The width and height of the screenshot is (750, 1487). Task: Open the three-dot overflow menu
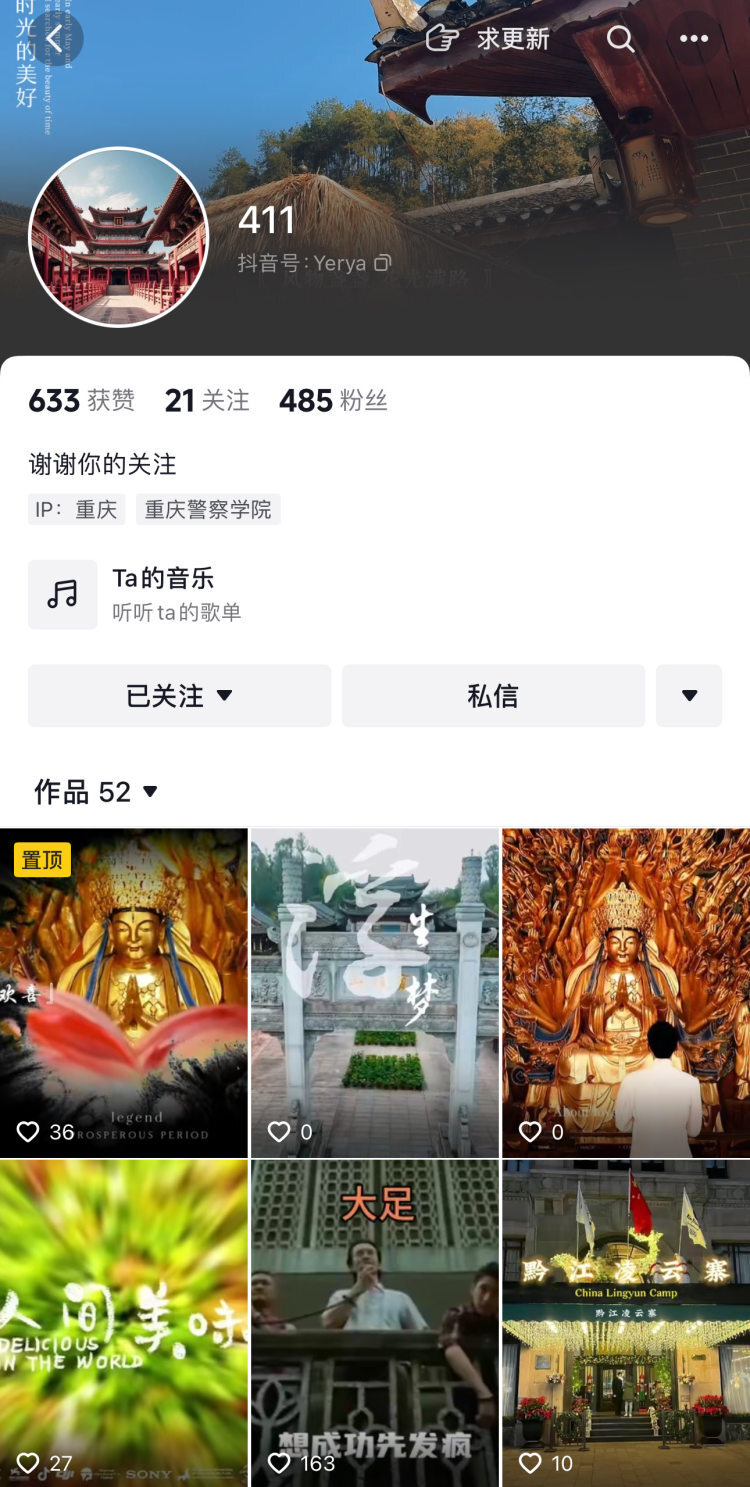tap(693, 39)
